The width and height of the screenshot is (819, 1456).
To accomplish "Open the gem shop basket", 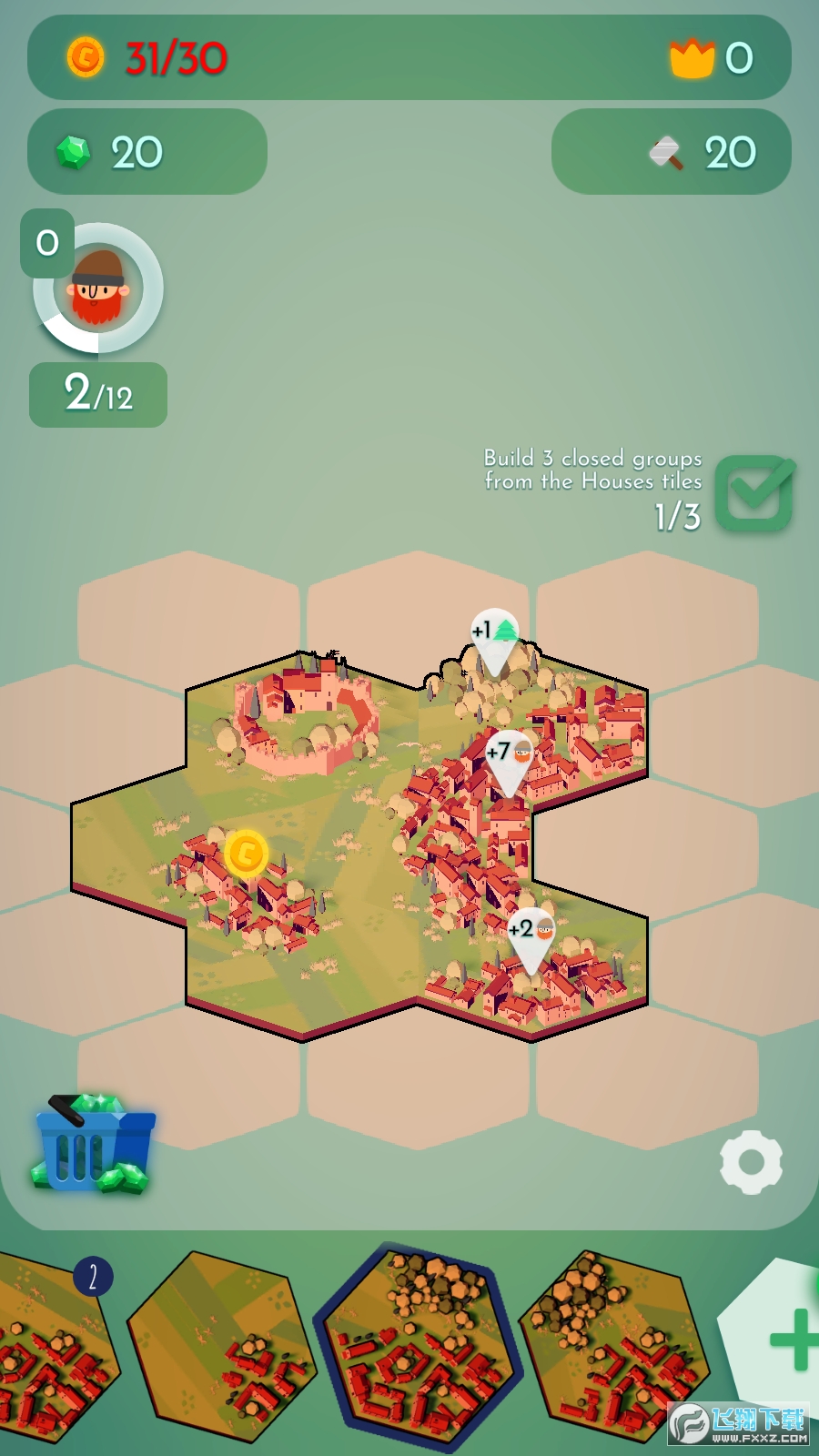I will click(x=93, y=1147).
